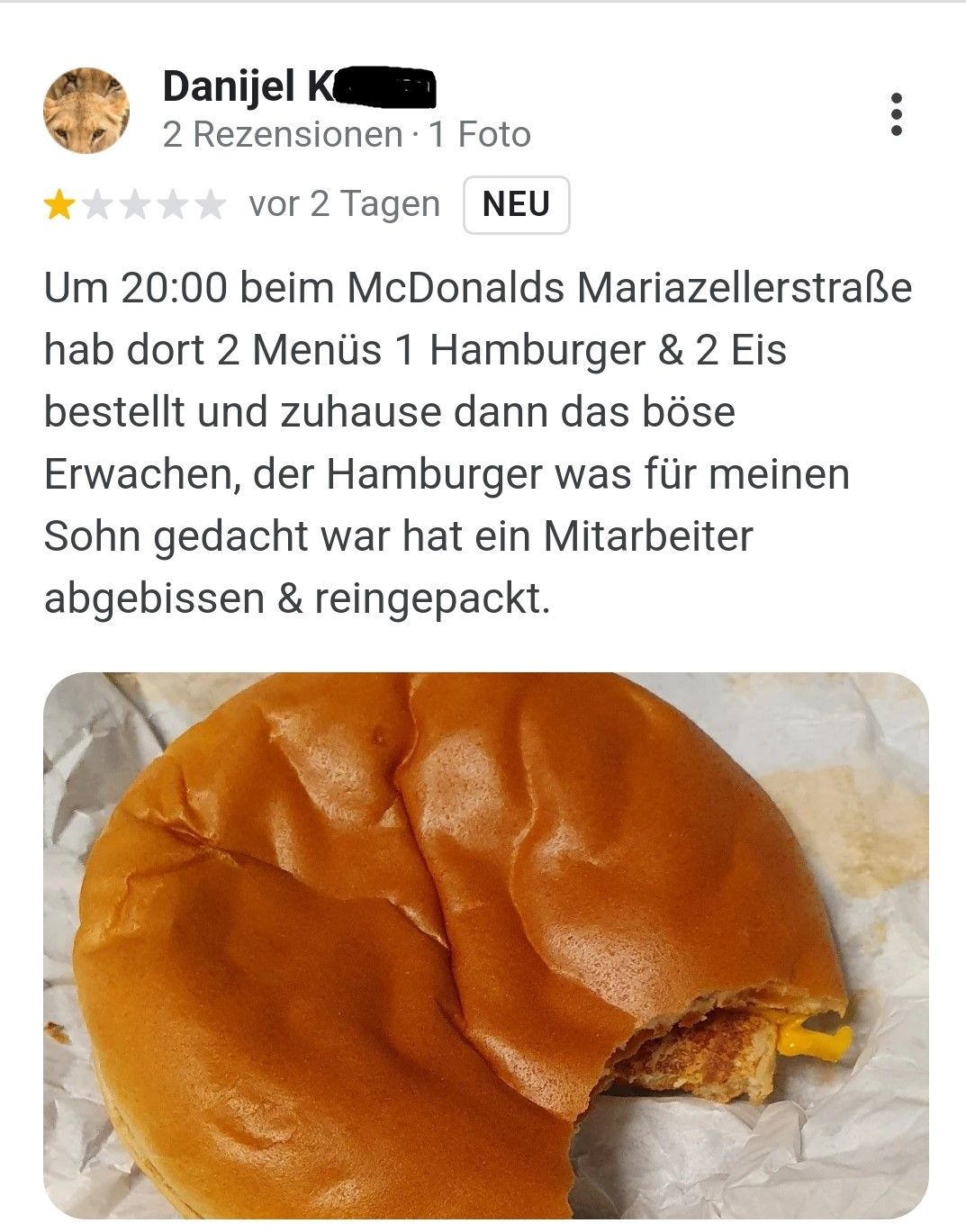This screenshot has height=1232, width=966.
Task: Click the yellow one-star rating indicator
Action: click(58, 202)
